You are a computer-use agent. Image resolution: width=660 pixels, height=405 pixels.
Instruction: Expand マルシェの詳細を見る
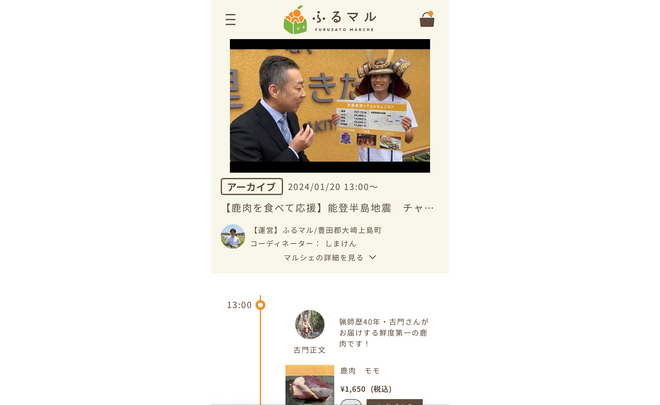tap(330, 257)
